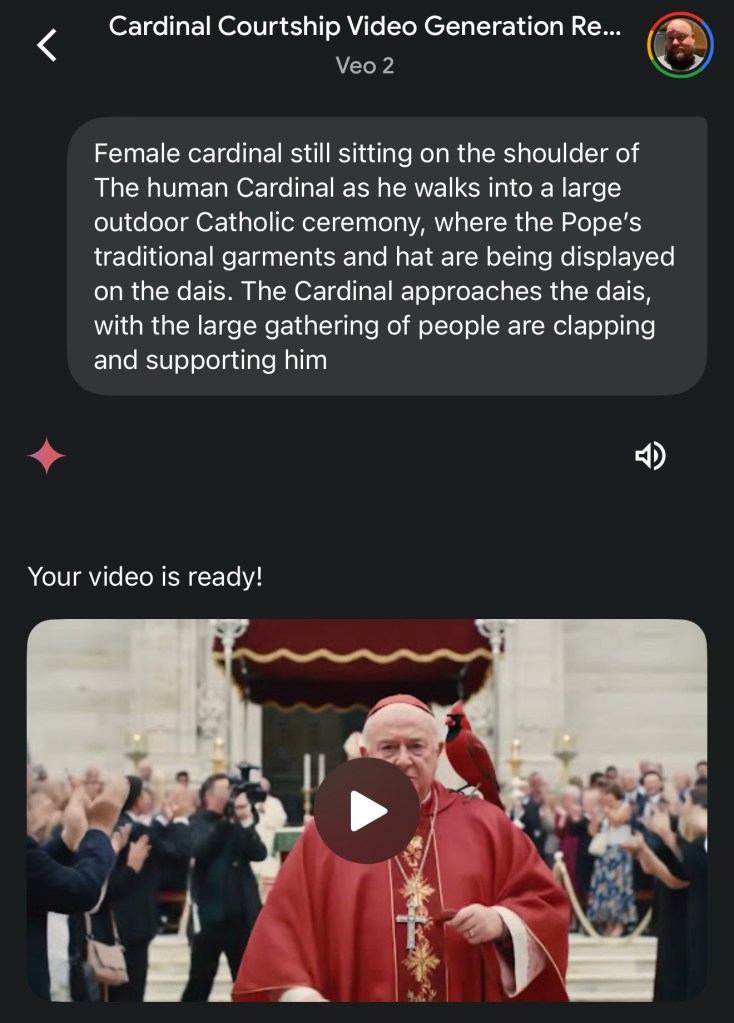
Task: Play the generated cardinal video
Action: tap(367, 811)
